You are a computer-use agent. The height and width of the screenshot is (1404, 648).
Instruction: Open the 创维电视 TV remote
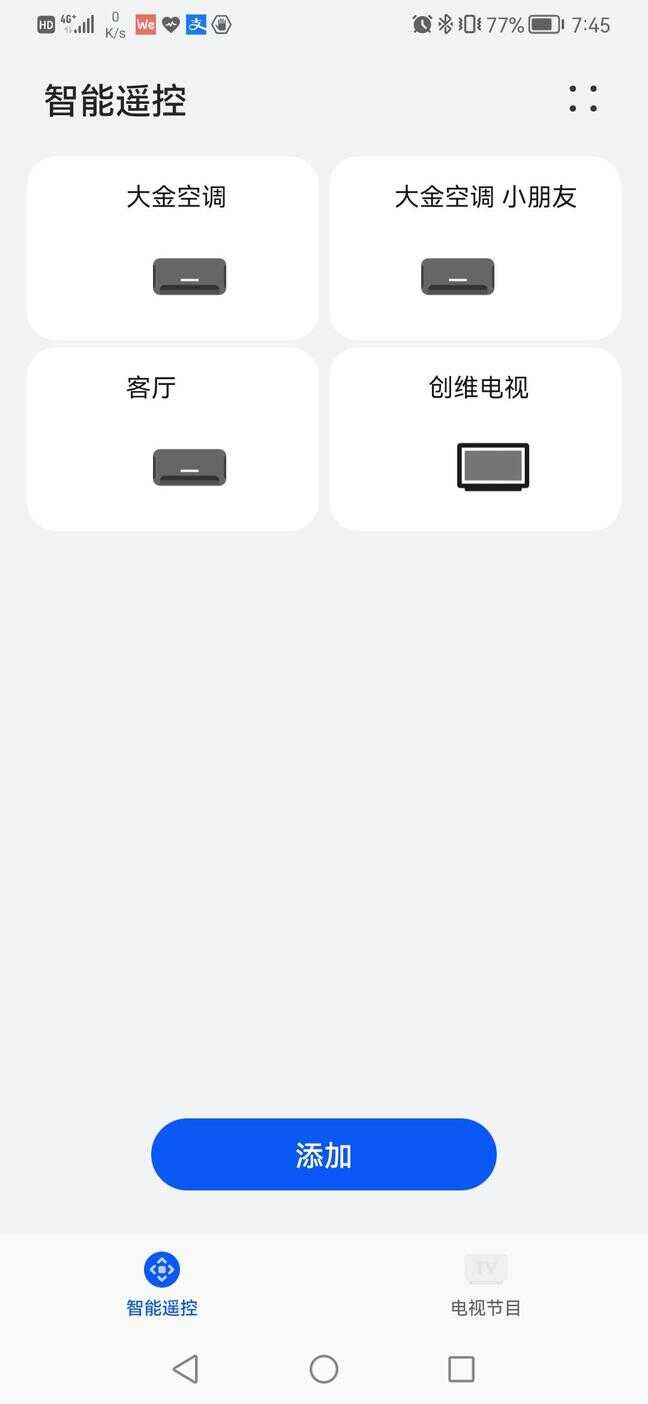[x=475, y=439]
